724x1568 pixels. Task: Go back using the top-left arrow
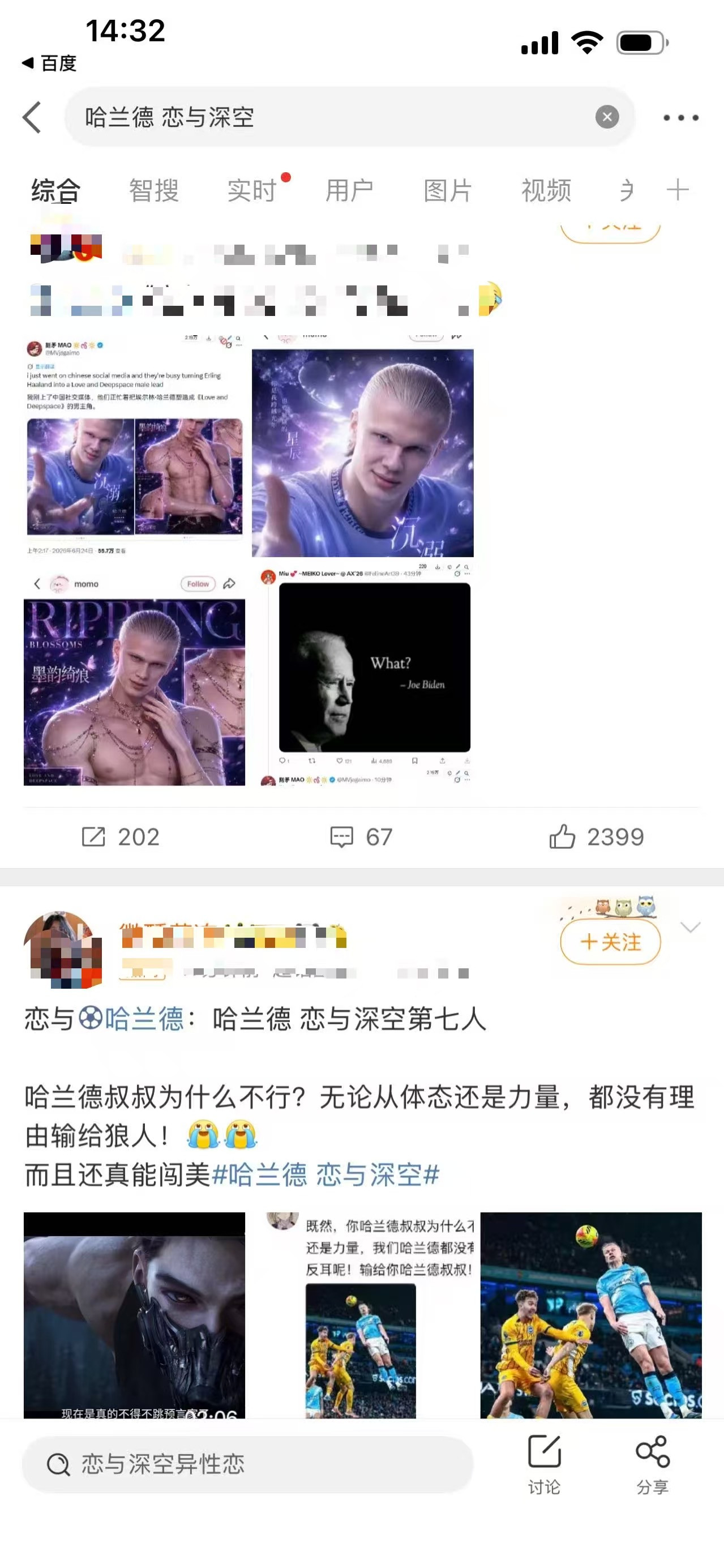tap(32, 117)
